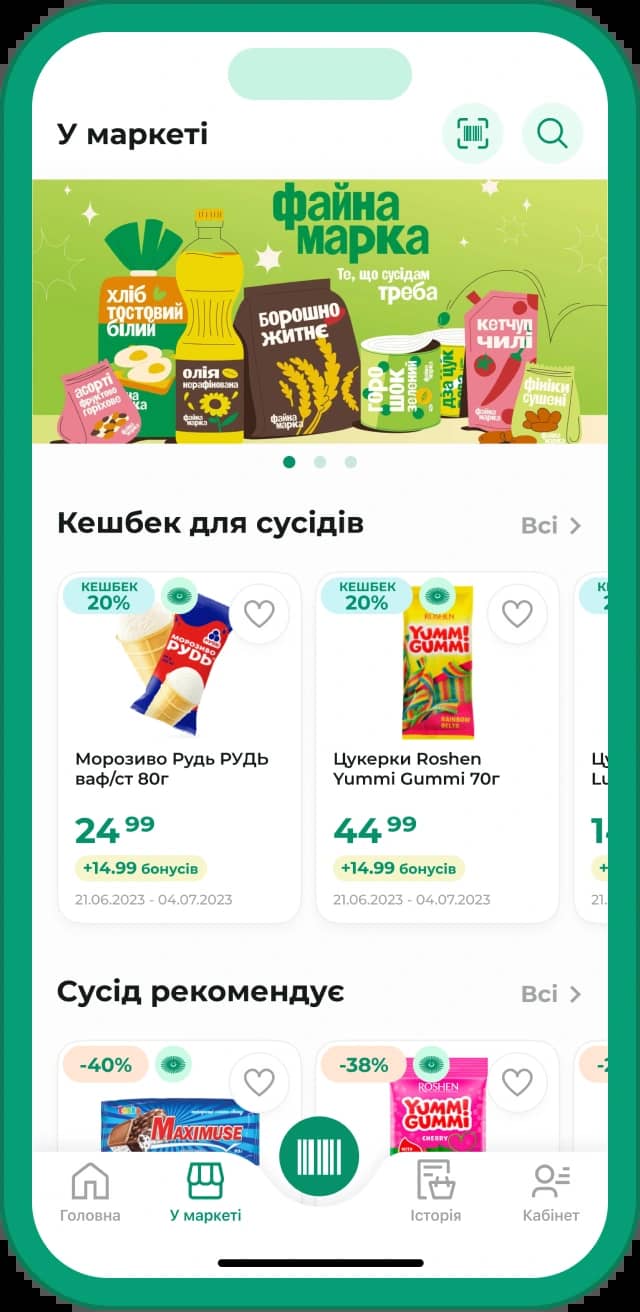The width and height of the screenshot is (640, 1312).
Task: Switch to the Історія tab
Action: [436, 1192]
